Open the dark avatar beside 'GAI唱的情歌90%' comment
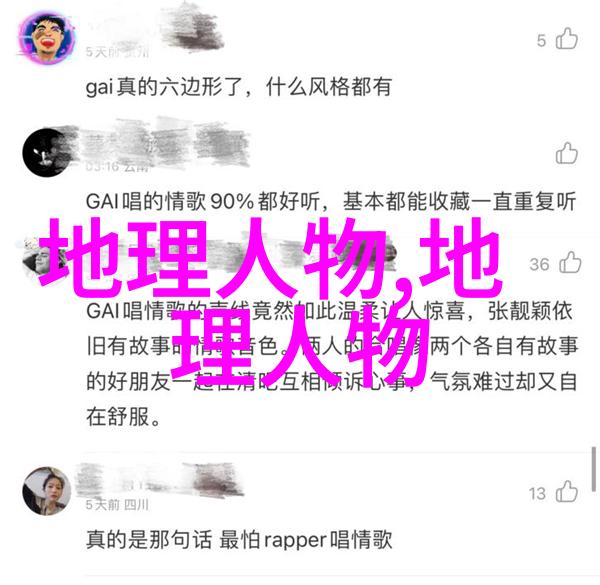Screen dimensions: 600x585 click(x=43, y=152)
